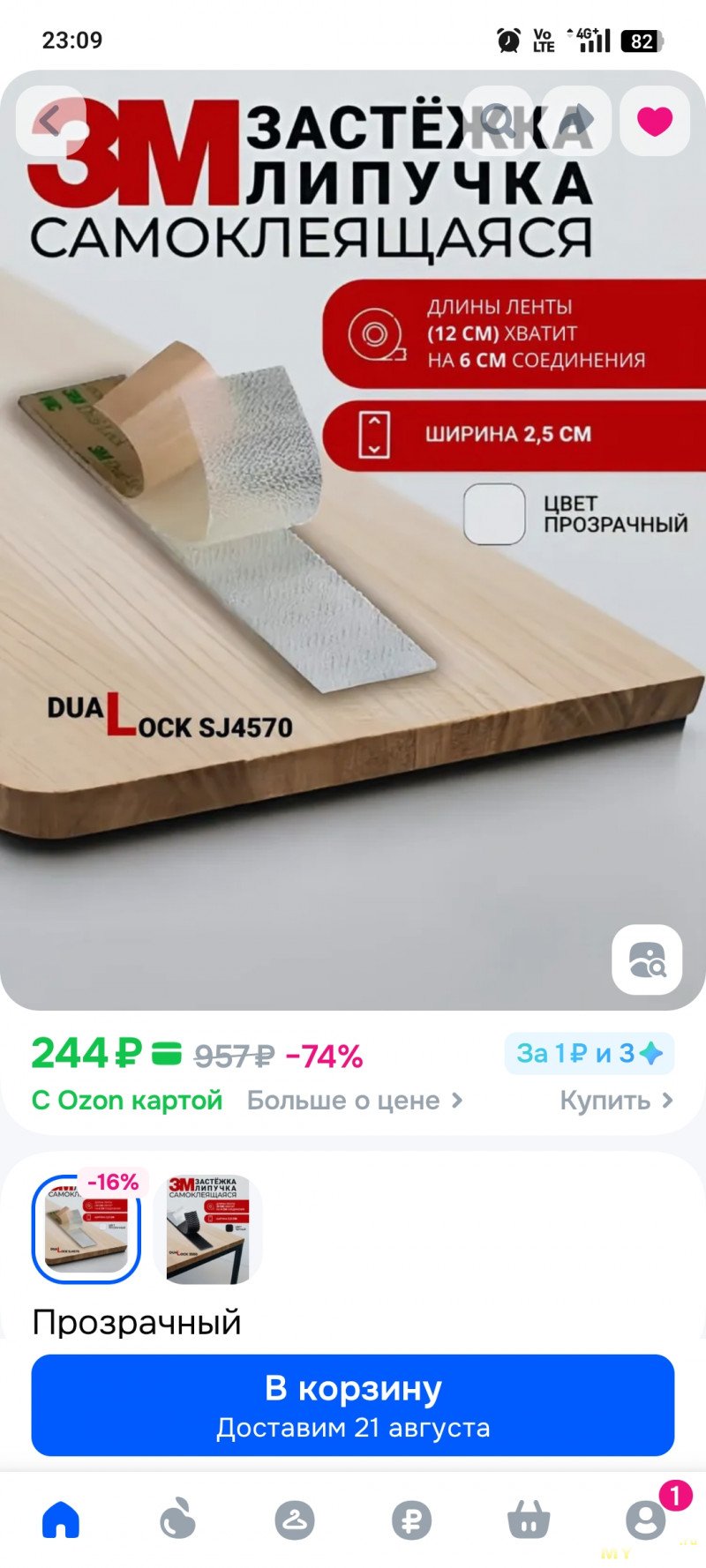Viewport: 706px width, 1568px height.
Task: Select the transparent color variant thumbnail
Action: click(86, 1229)
